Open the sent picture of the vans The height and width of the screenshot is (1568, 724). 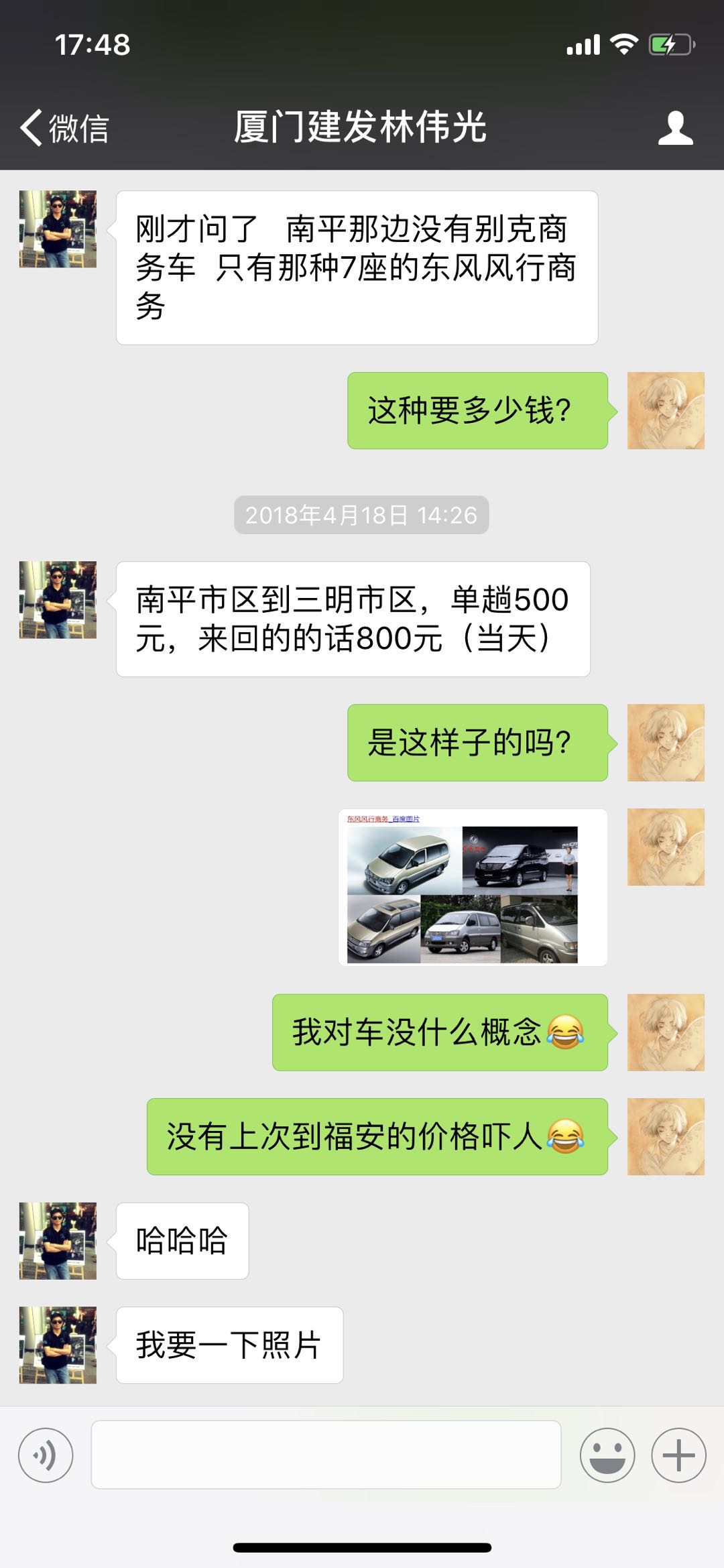[473, 888]
